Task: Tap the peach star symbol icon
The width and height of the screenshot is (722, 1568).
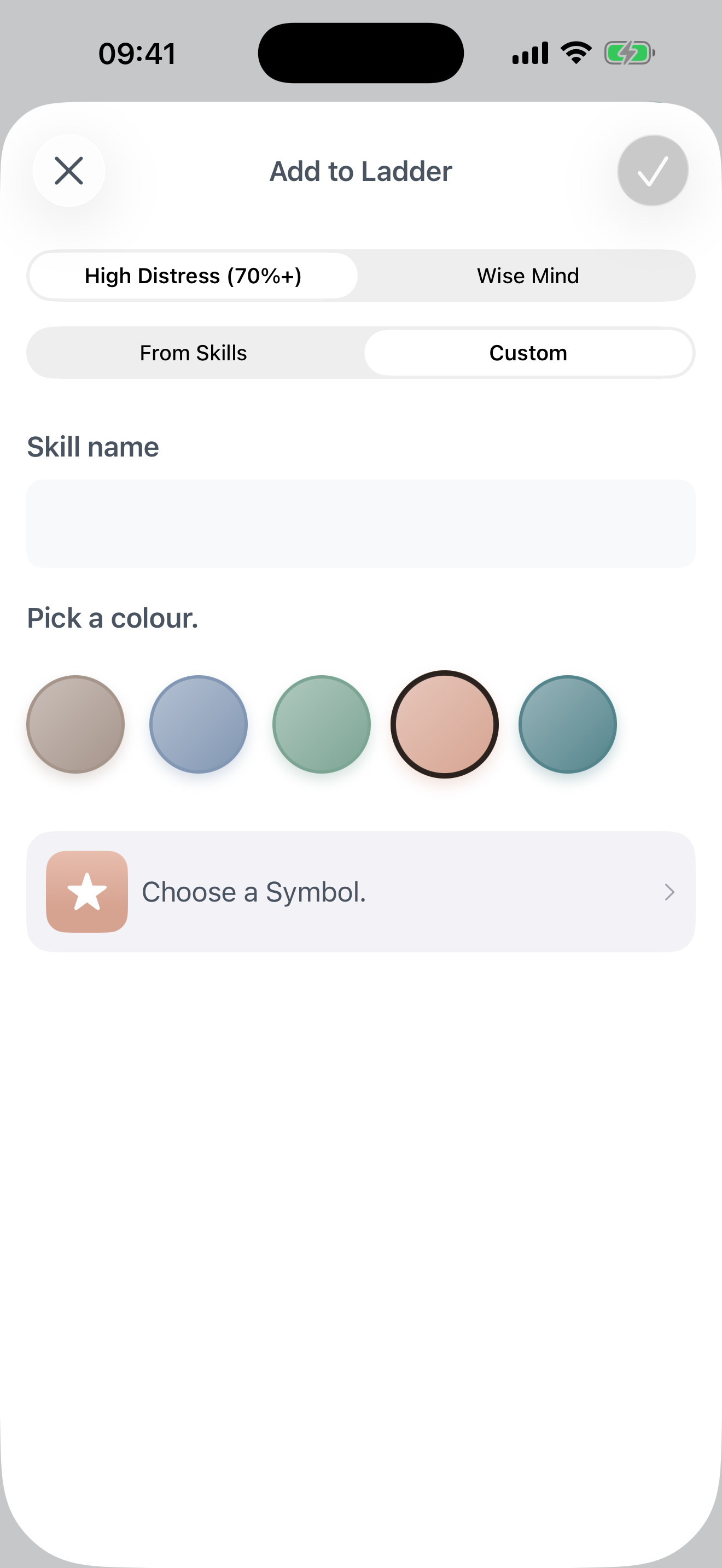Action: (86, 891)
